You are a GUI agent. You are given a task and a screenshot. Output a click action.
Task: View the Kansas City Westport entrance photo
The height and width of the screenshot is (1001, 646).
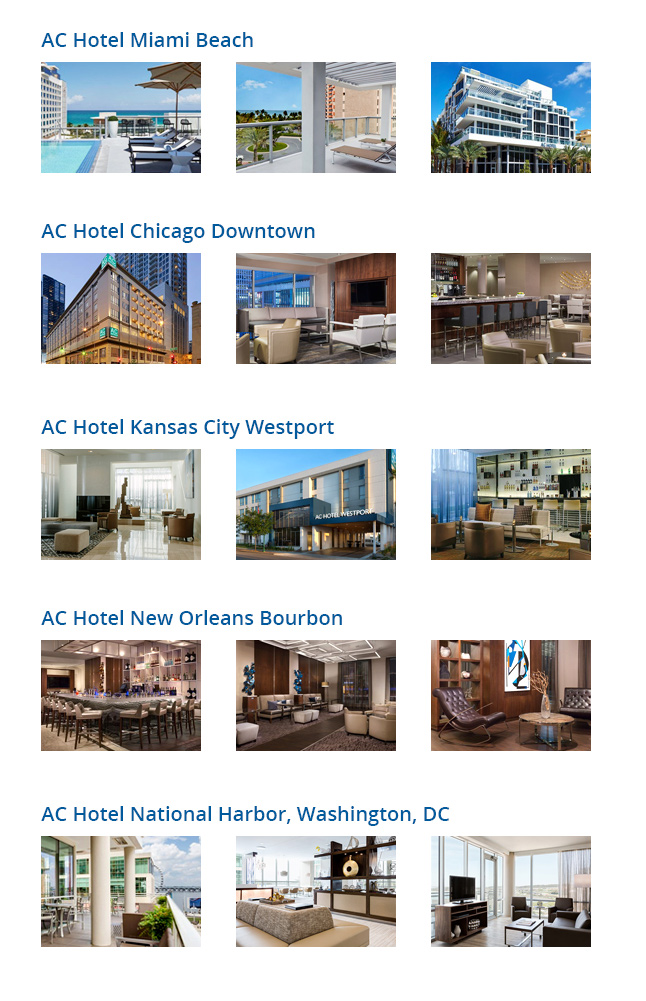[x=316, y=504]
